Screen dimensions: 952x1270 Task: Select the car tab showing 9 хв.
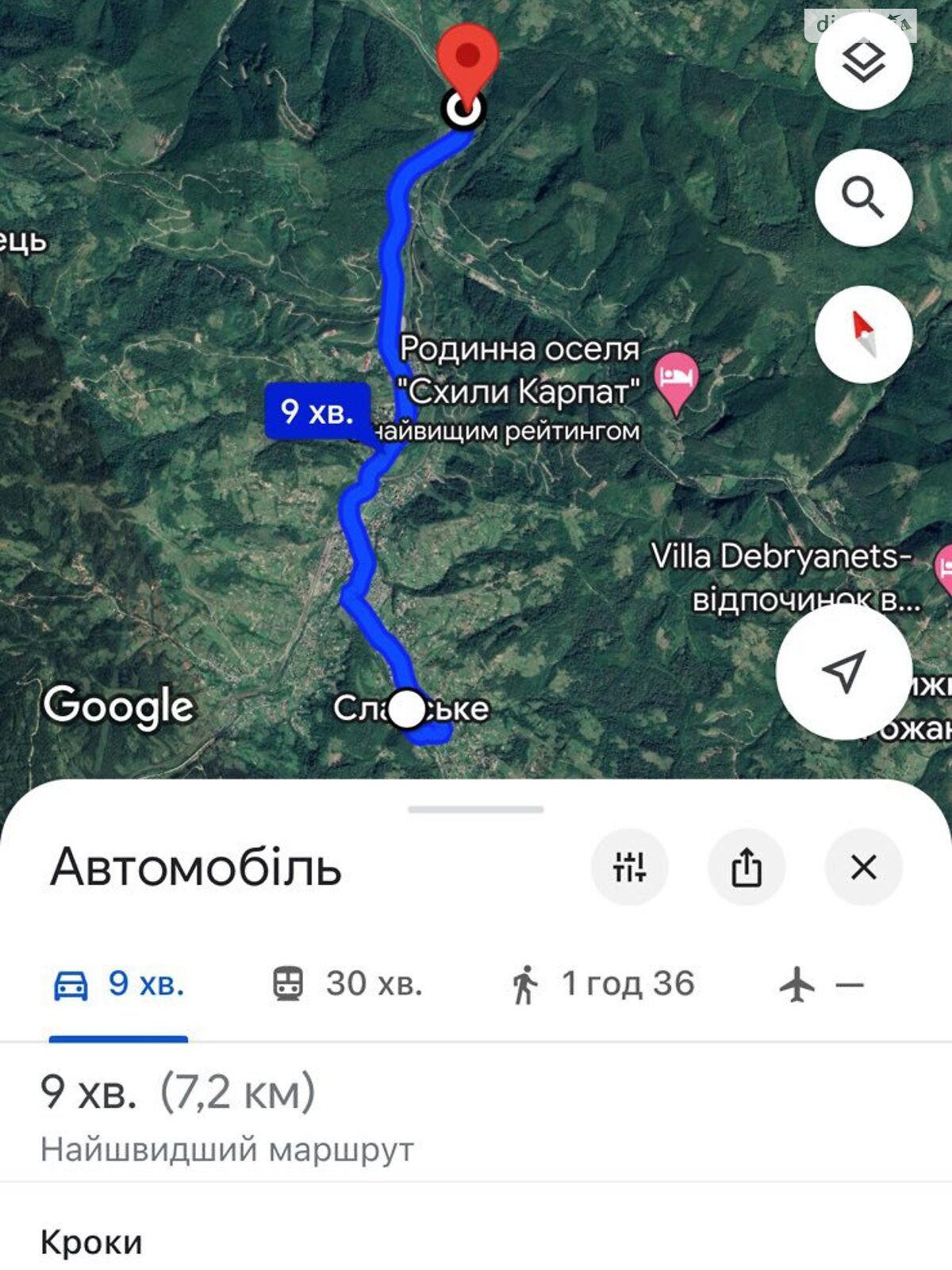[119, 984]
